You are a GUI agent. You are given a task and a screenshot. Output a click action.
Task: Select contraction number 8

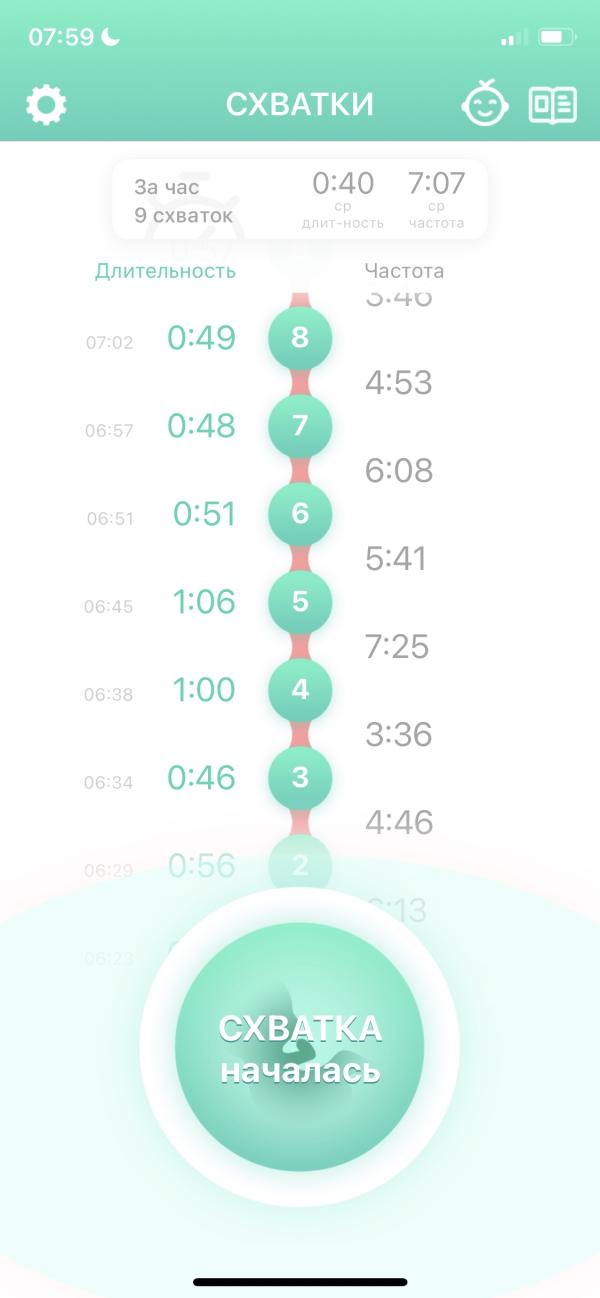[300, 338]
